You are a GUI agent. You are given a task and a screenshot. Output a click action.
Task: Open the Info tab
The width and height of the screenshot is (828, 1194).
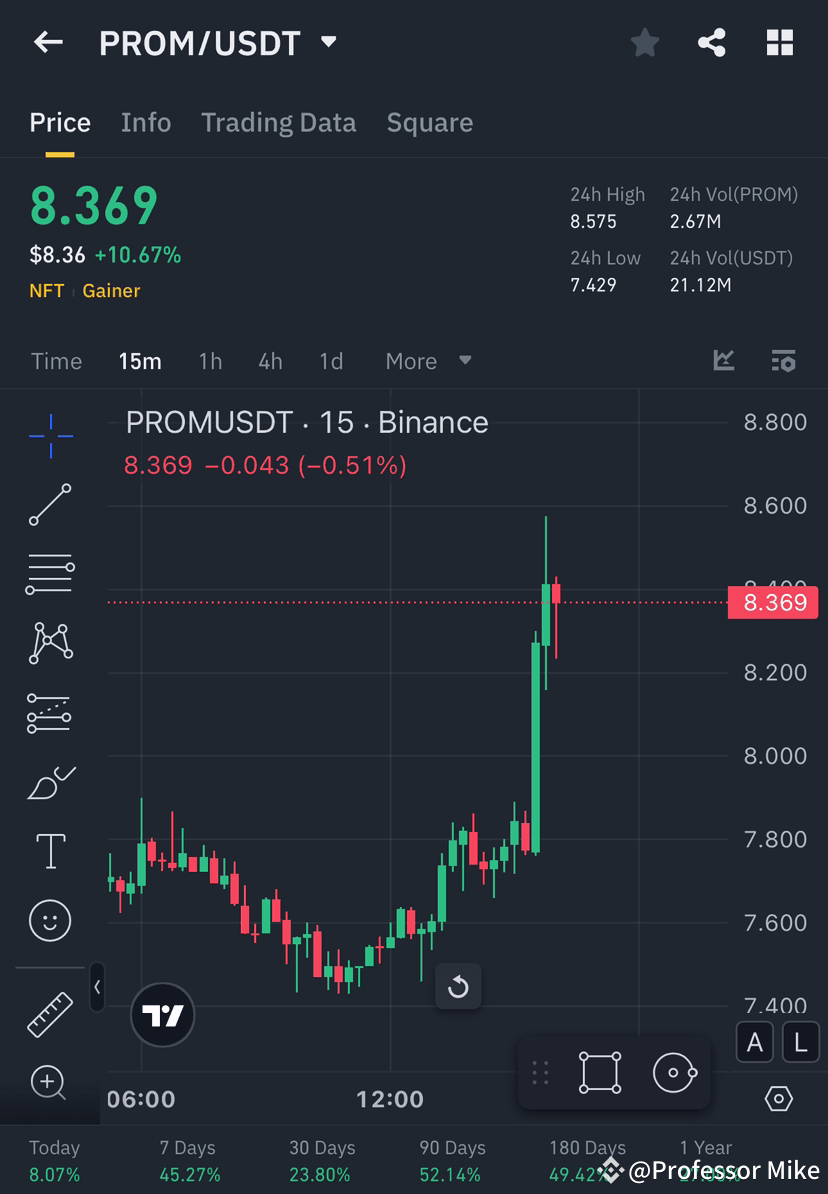[146, 122]
